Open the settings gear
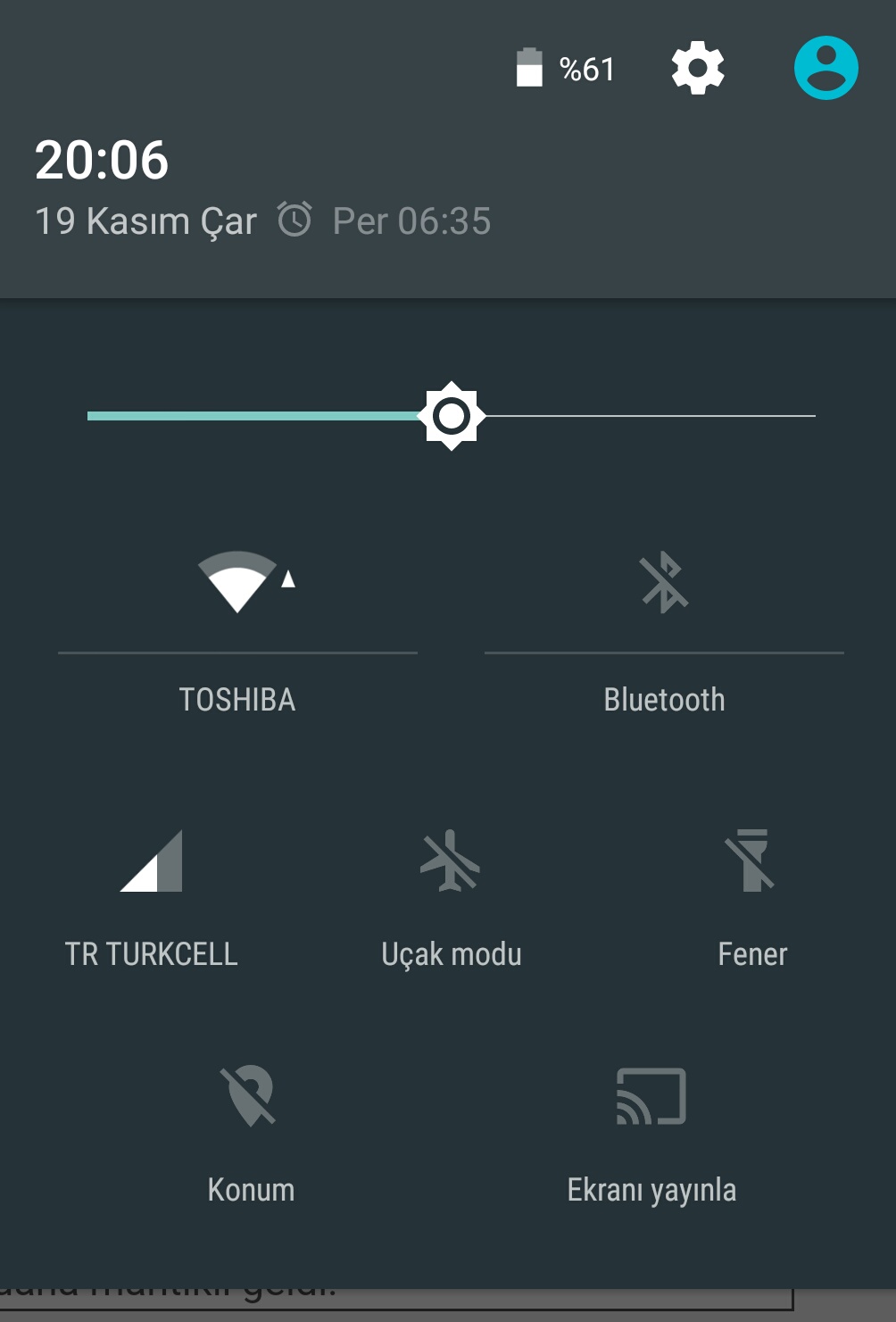Image resolution: width=896 pixels, height=1322 pixels. (x=697, y=68)
